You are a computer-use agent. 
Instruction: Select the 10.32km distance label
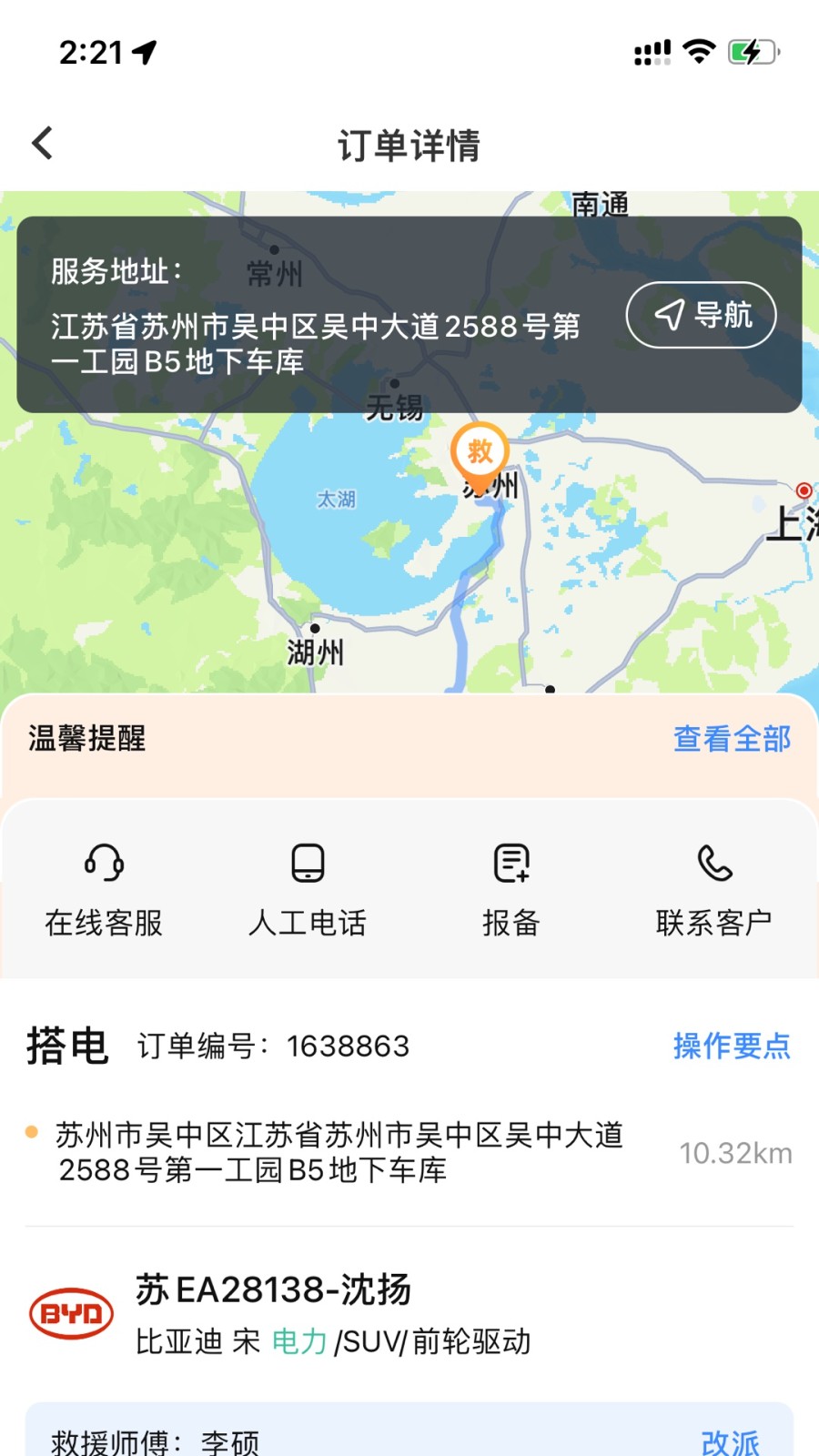coord(735,1153)
